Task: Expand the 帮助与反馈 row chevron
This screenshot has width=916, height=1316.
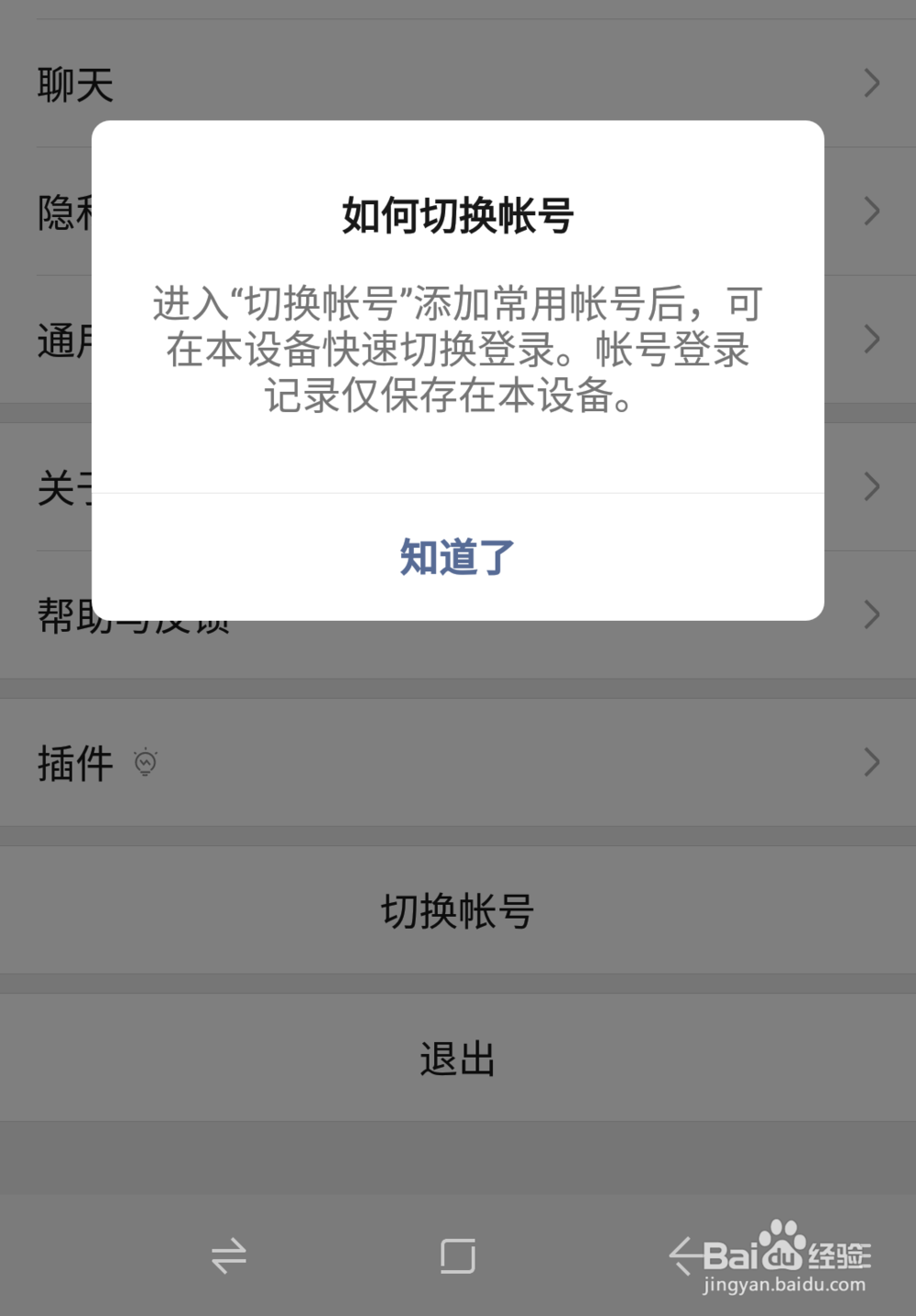Action: [872, 614]
